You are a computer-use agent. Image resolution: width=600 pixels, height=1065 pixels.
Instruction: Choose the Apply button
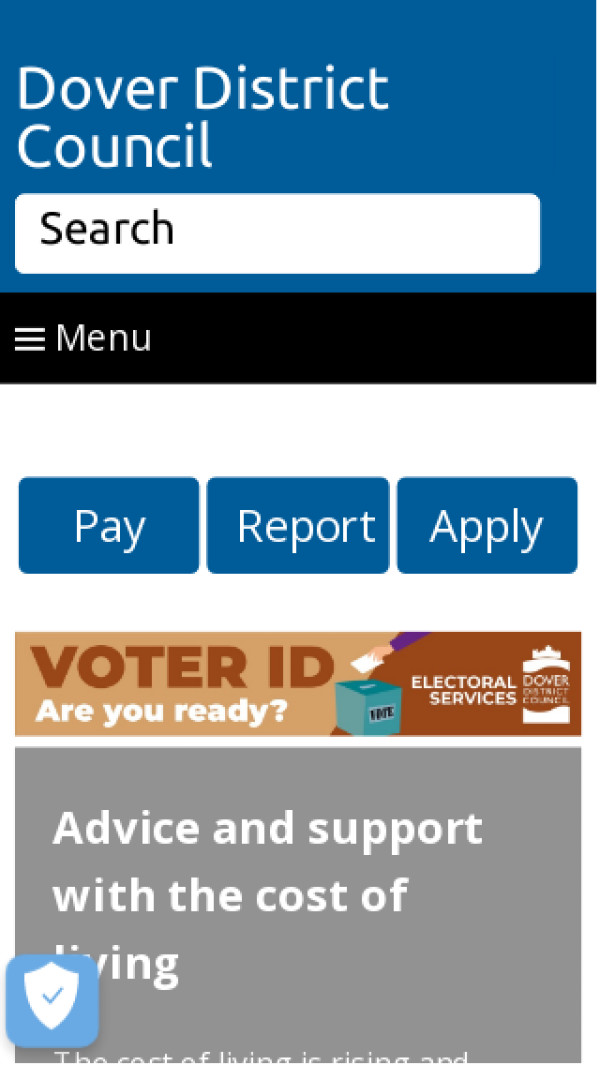pos(487,526)
